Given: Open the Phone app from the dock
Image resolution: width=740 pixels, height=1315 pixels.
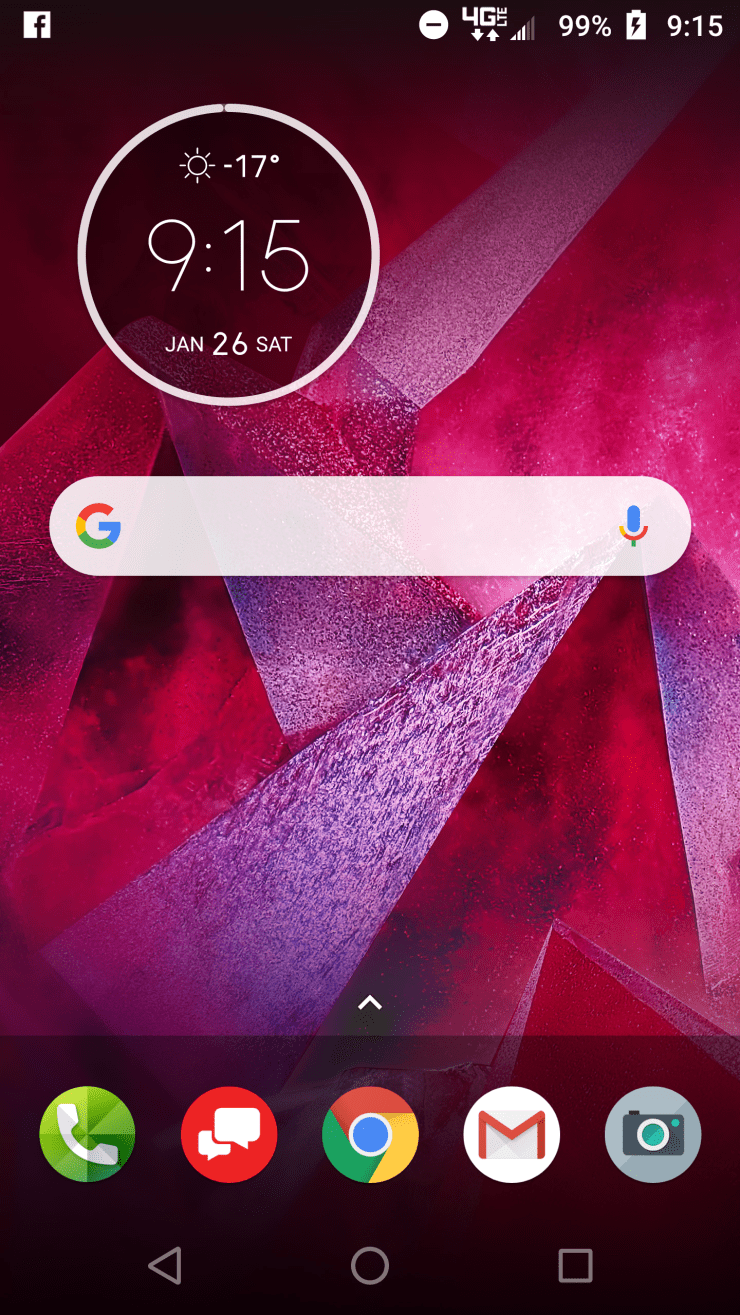Looking at the screenshot, I should [87, 1135].
